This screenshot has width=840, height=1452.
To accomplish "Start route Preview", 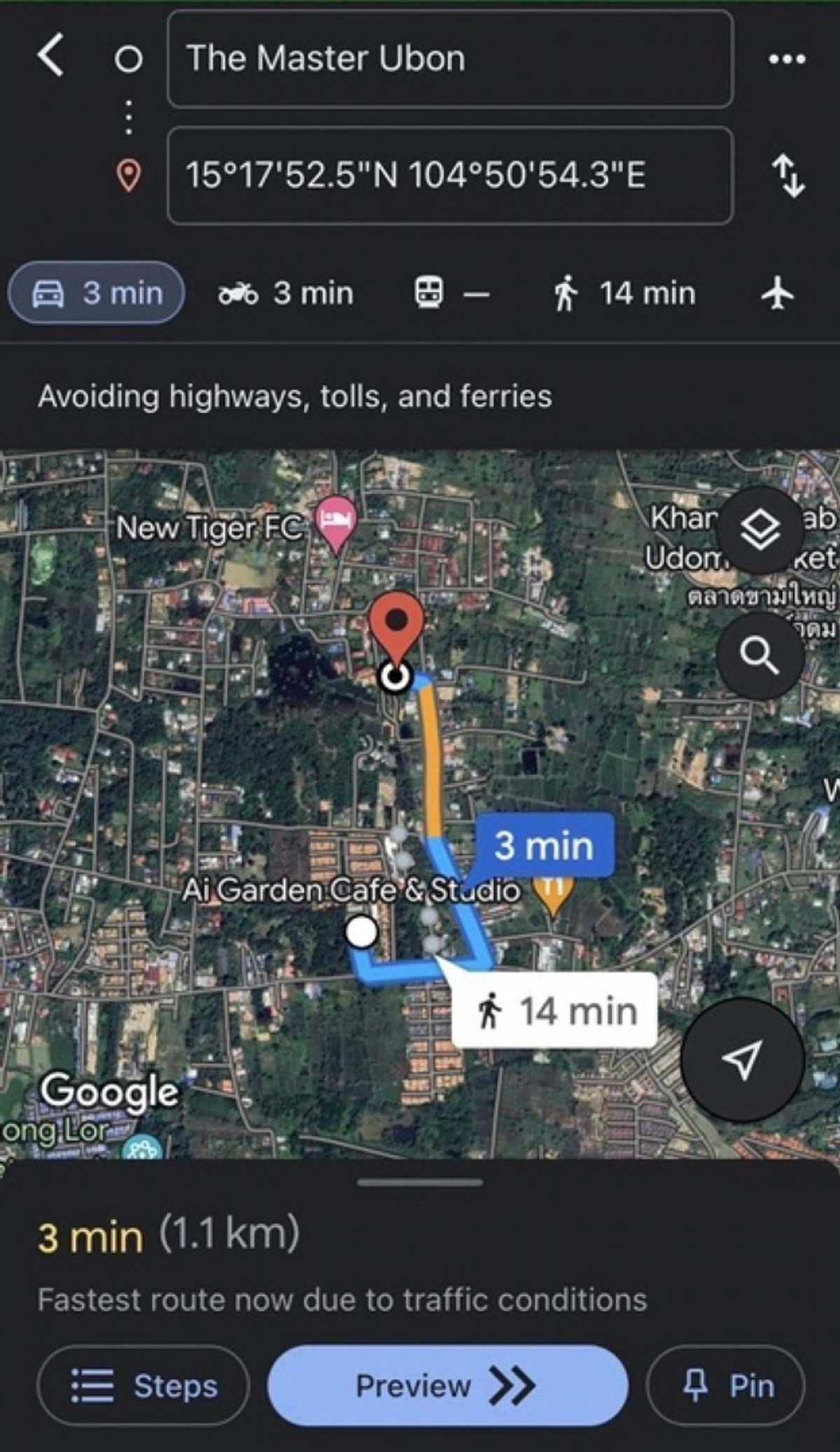I will pyautogui.click(x=447, y=1385).
